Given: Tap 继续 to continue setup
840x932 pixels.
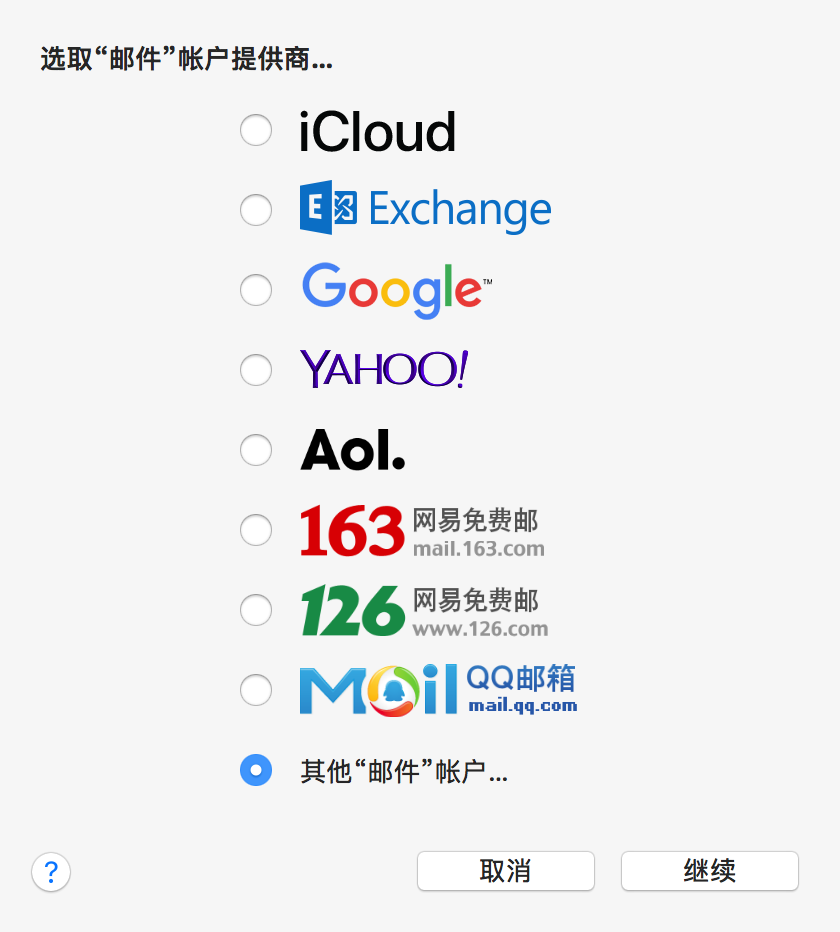Looking at the screenshot, I should (x=709, y=871).
